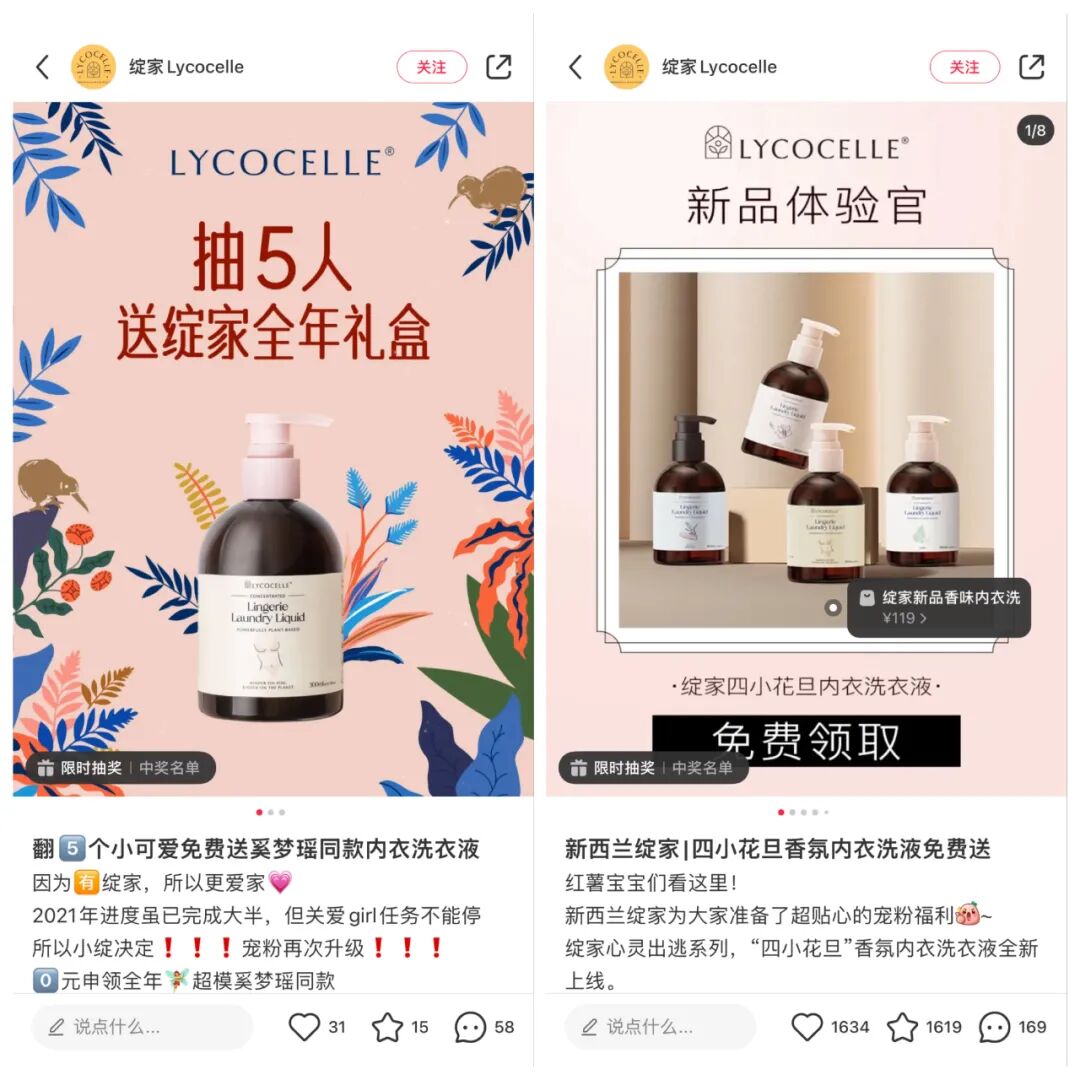Viewport: 1080px width, 1080px height.
Task: Go back from the 抽5人 giveaway post
Action: point(42,67)
